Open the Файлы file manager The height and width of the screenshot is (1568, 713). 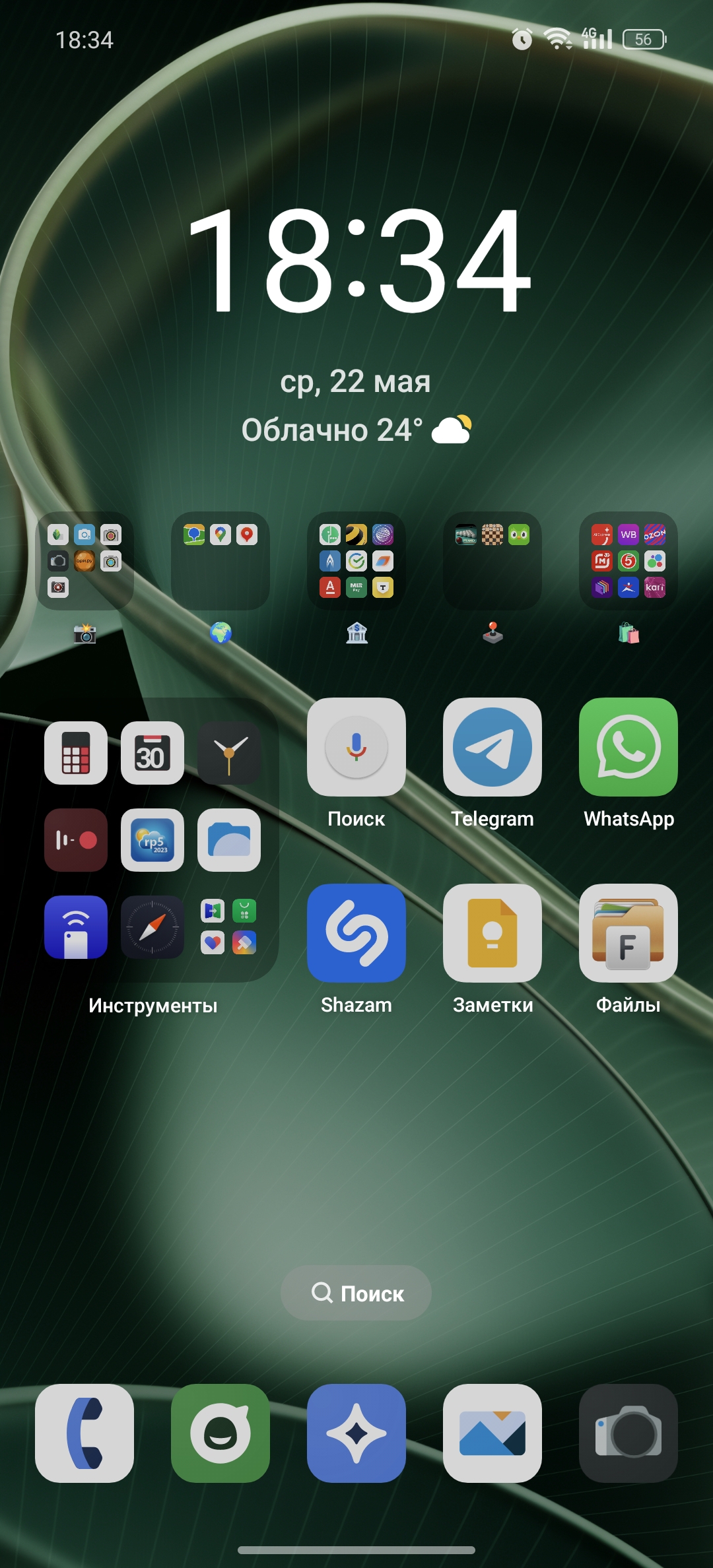pos(628,933)
